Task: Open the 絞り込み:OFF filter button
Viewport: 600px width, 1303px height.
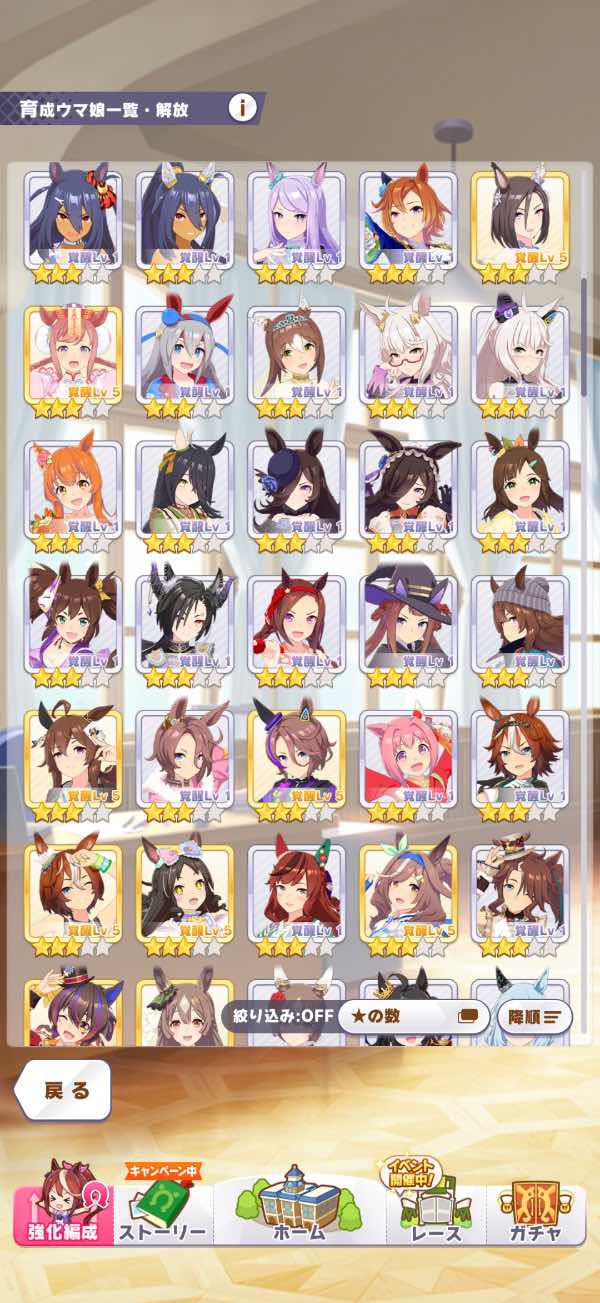Action: pos(278,1017)
